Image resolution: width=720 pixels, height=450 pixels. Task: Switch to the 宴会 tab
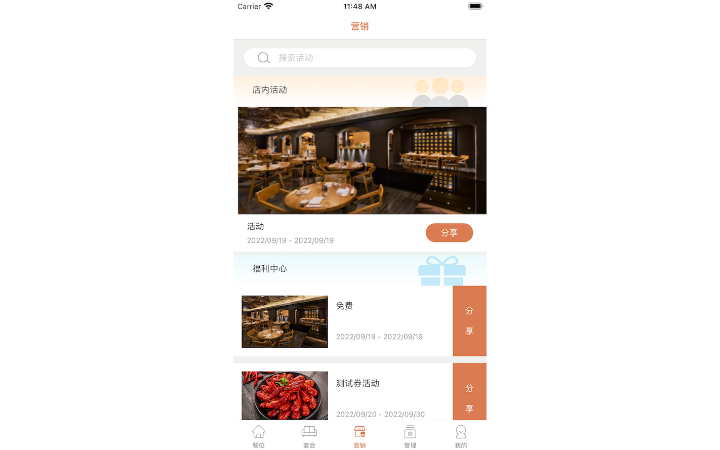[x=309, y=435]
